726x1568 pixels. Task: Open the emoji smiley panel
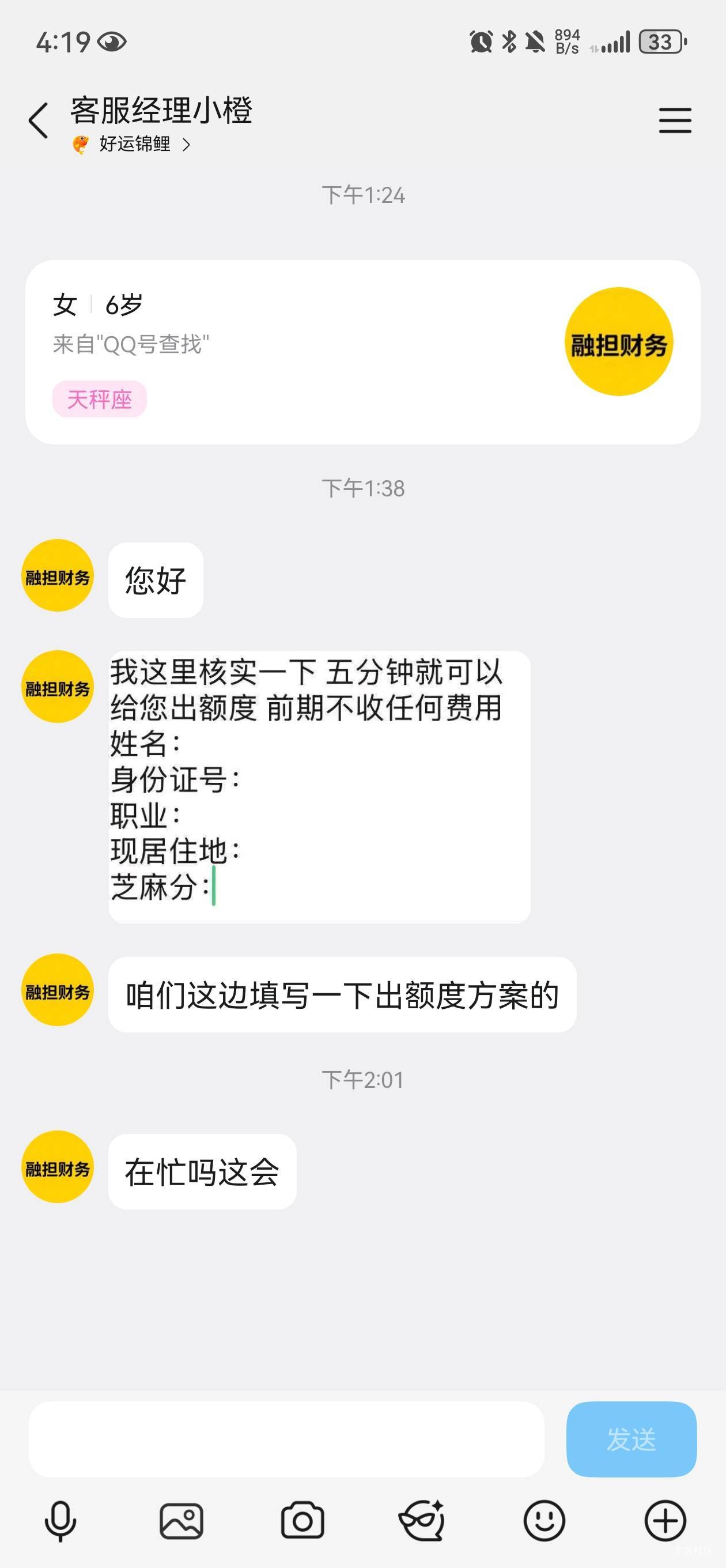(x=544, y=1521)
